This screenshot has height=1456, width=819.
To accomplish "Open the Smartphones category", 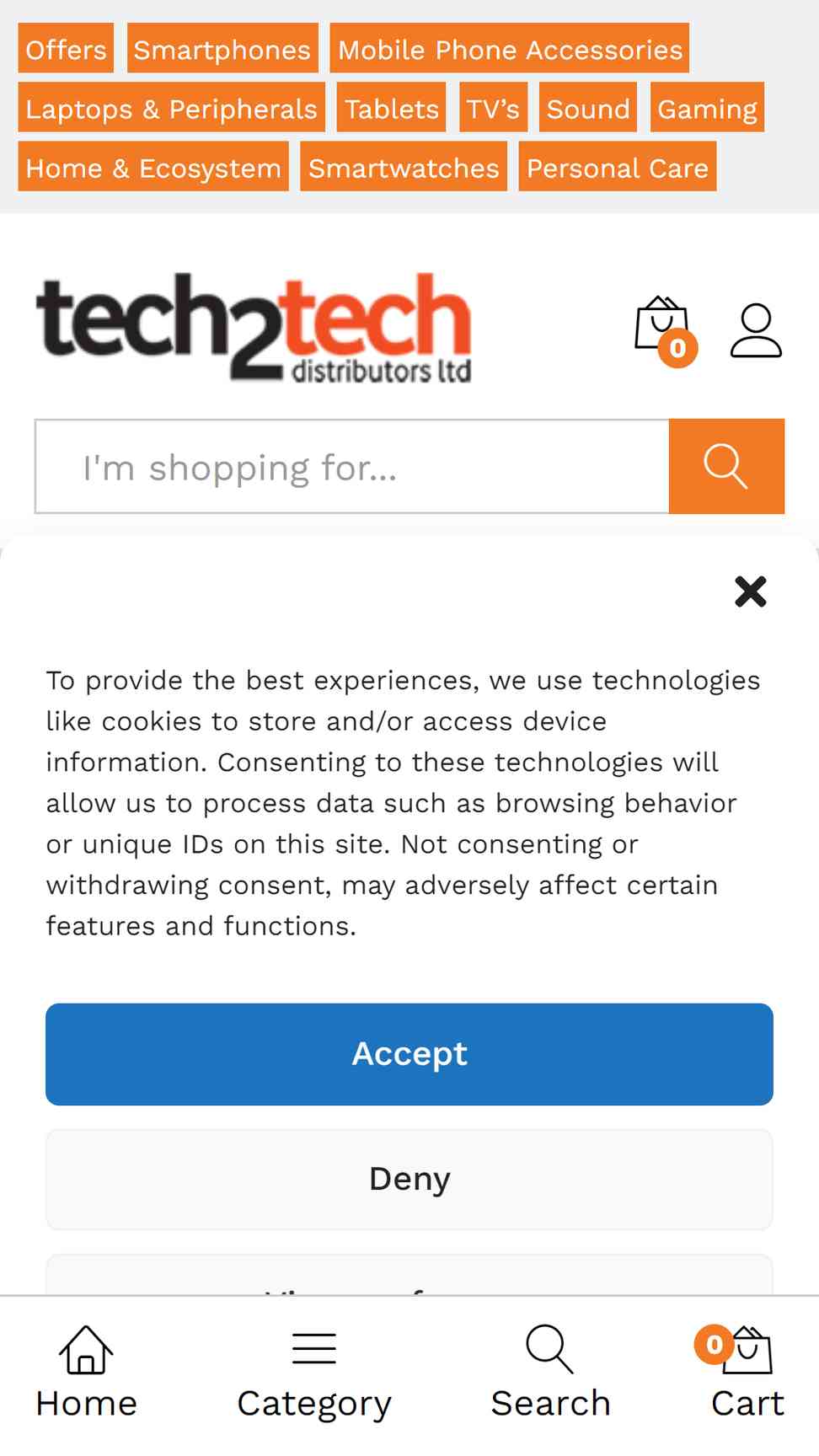I will coord(222,49).
